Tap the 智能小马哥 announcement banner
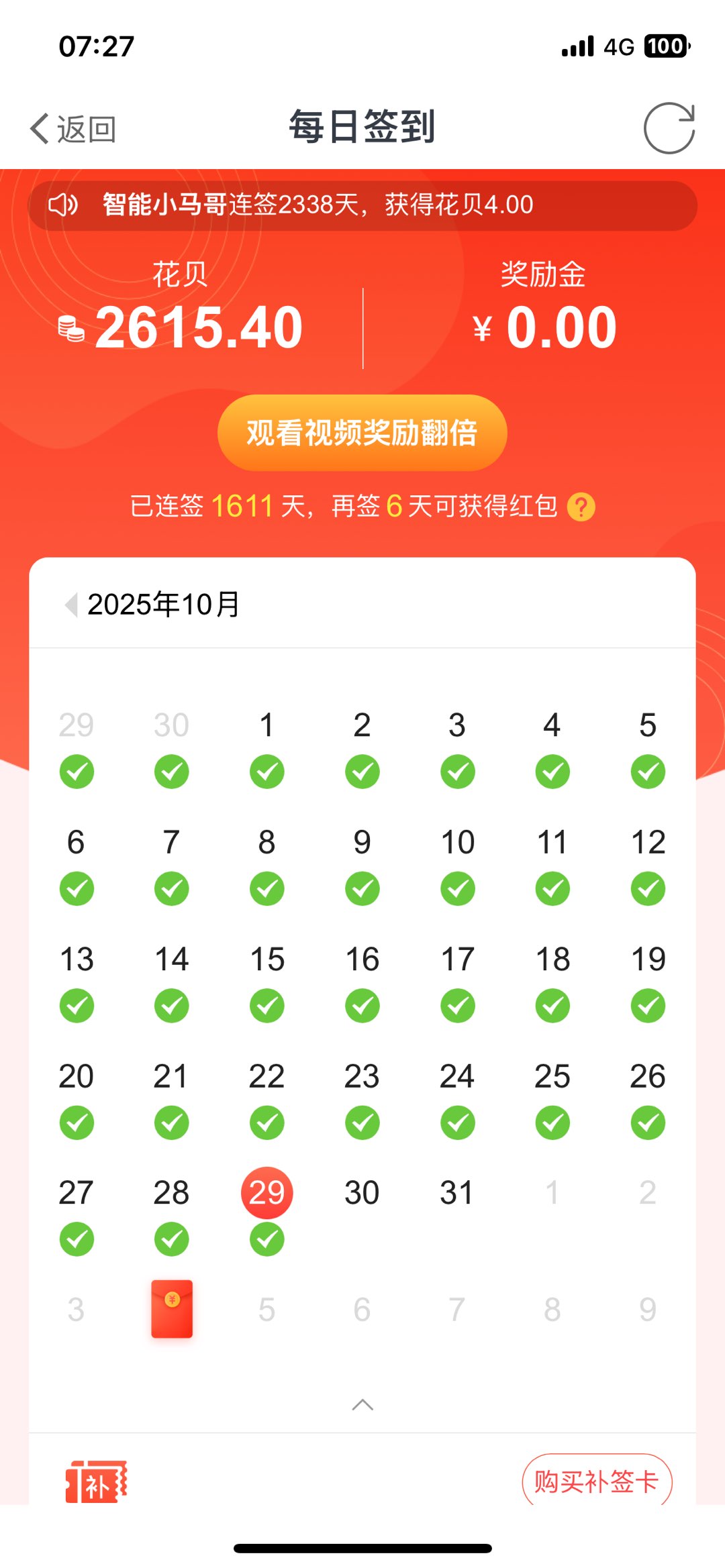 362,205
